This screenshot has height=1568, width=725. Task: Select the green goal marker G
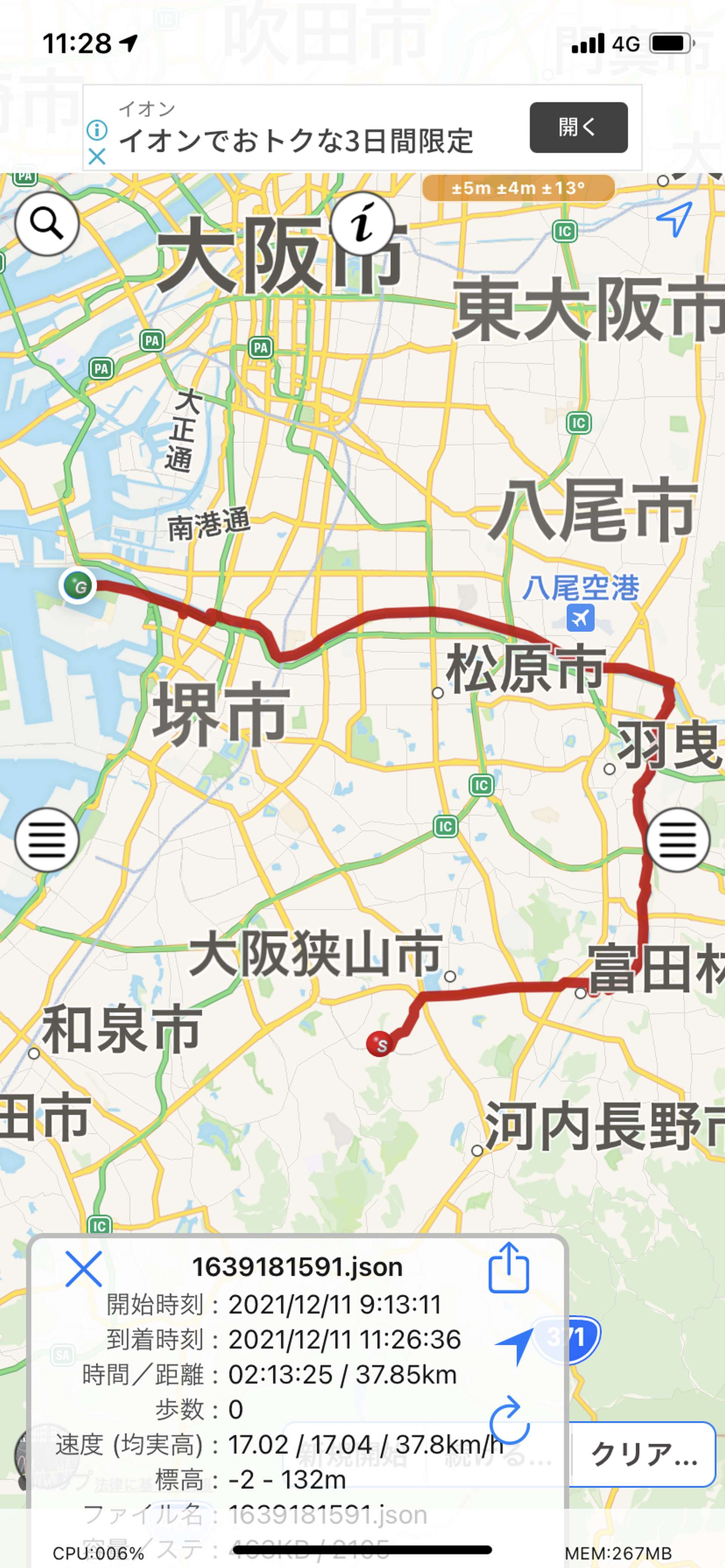(x=78, y=586)
